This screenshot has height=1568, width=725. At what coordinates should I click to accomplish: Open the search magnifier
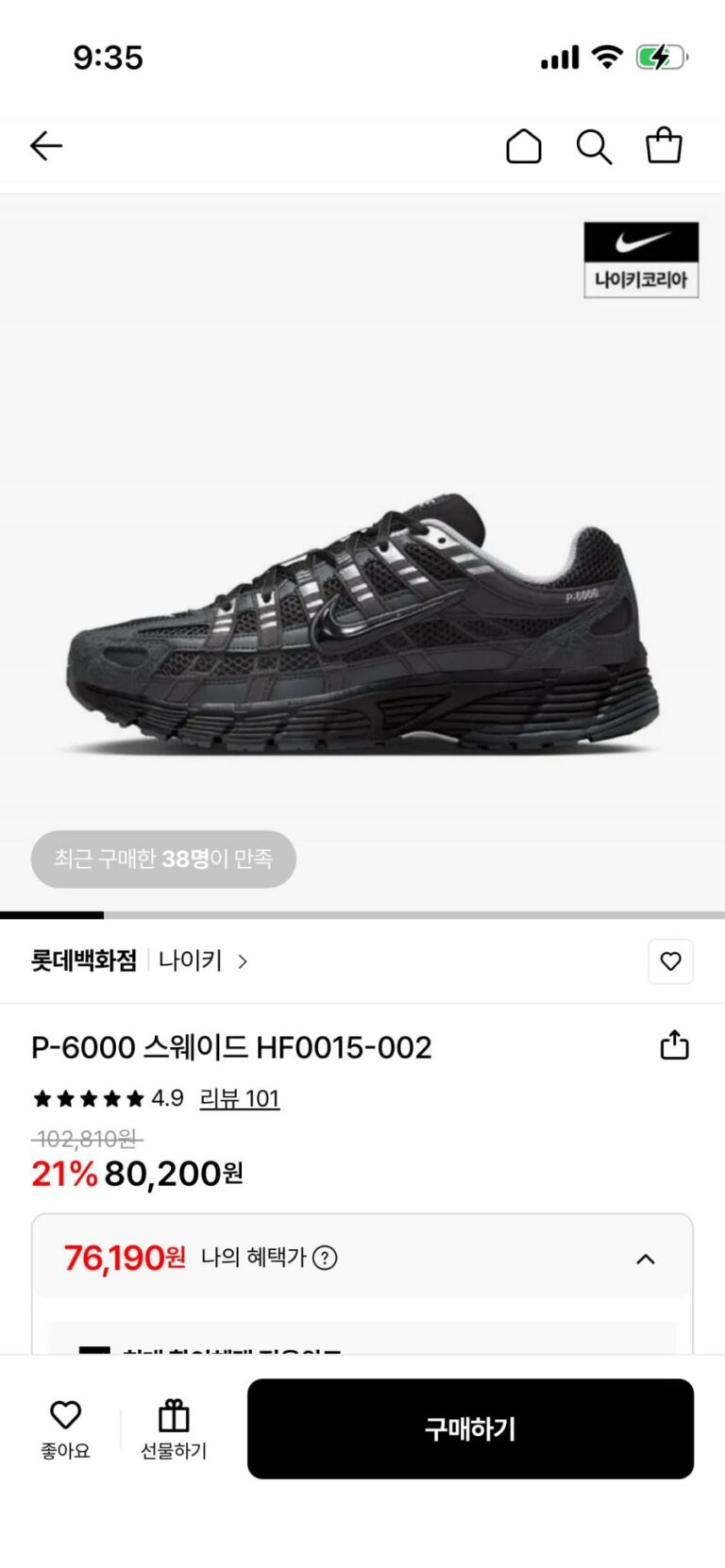pos(594,146)
